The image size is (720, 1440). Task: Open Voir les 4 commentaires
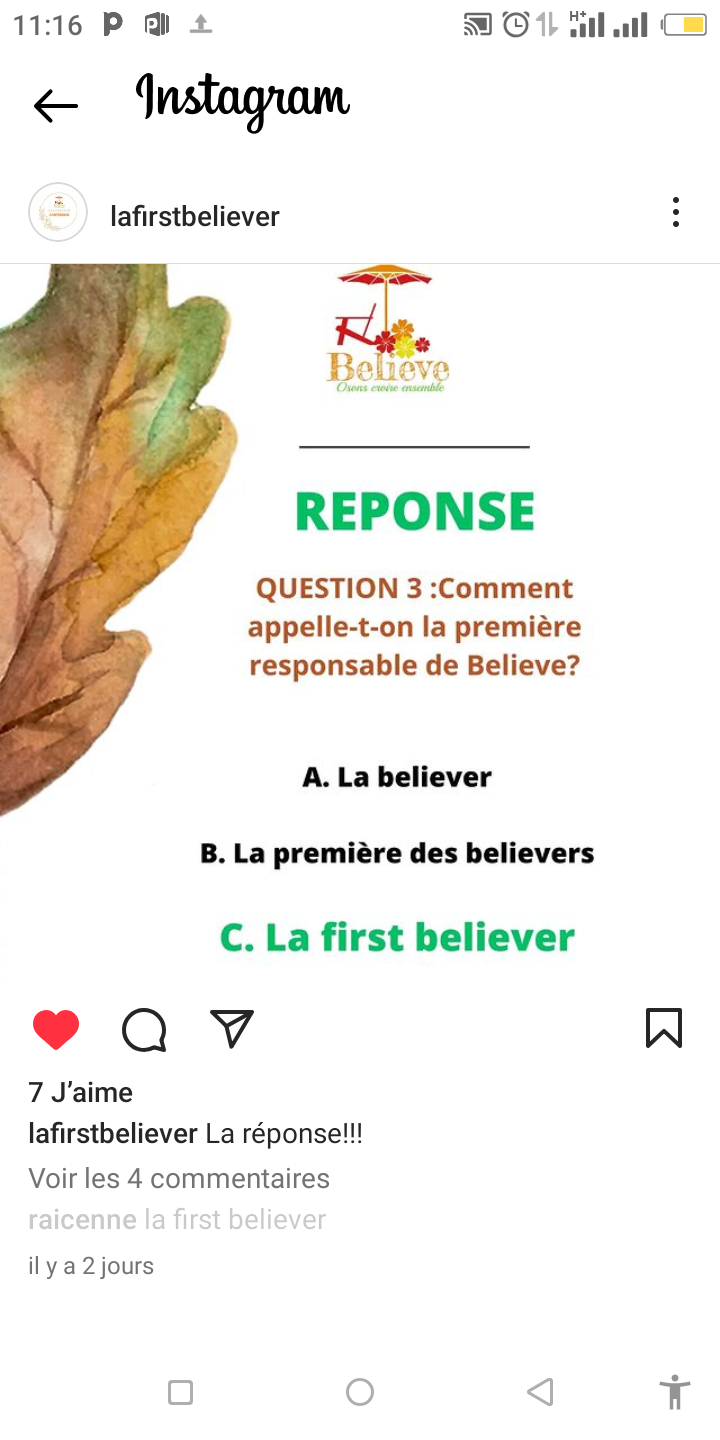tap(179, 1178)
